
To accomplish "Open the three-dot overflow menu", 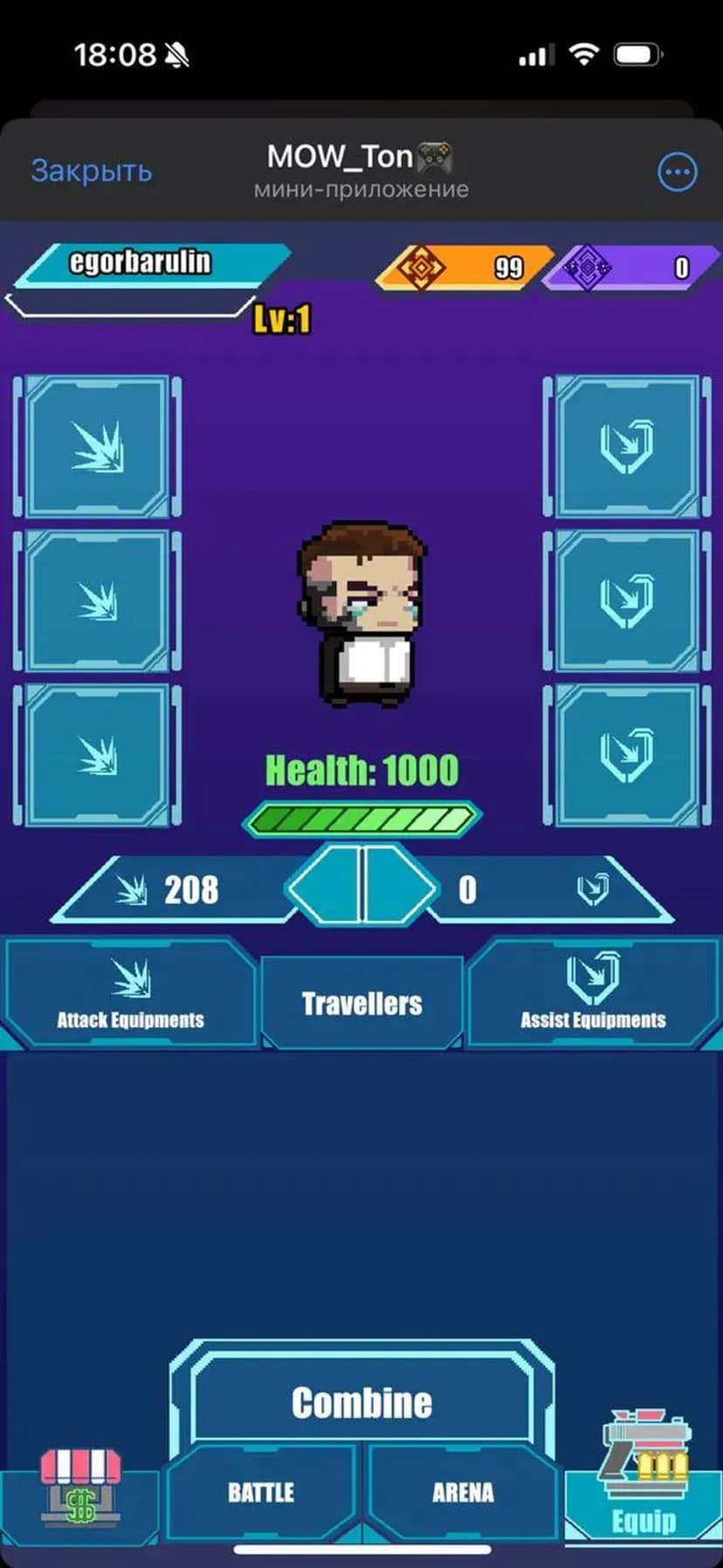I will [677, 172].
